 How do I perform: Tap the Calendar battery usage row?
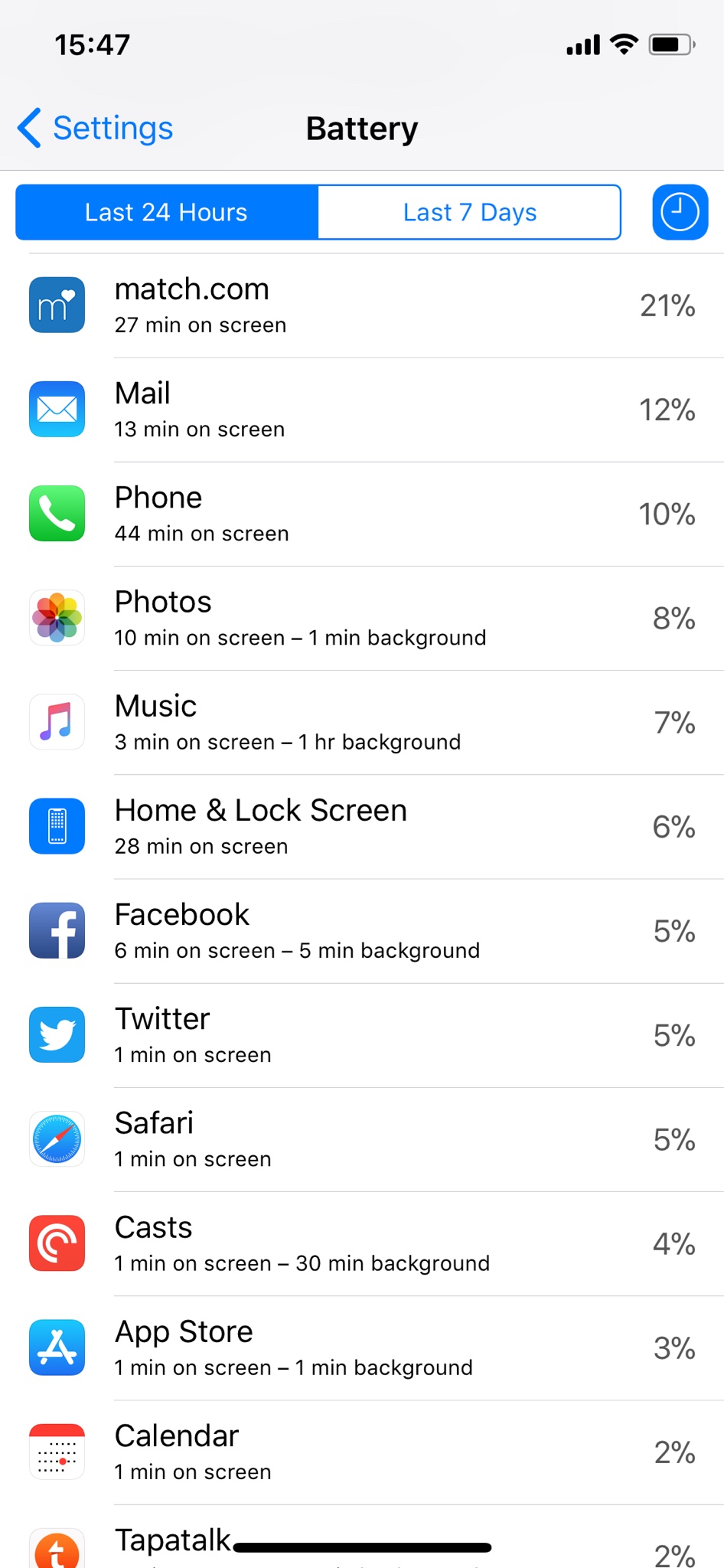pos(362,1451)
